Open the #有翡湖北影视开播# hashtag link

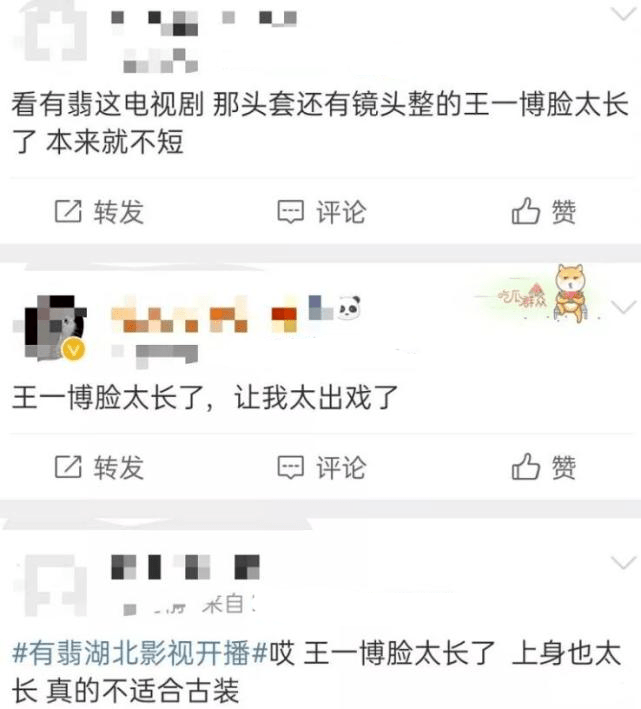[x=137, y=655]
